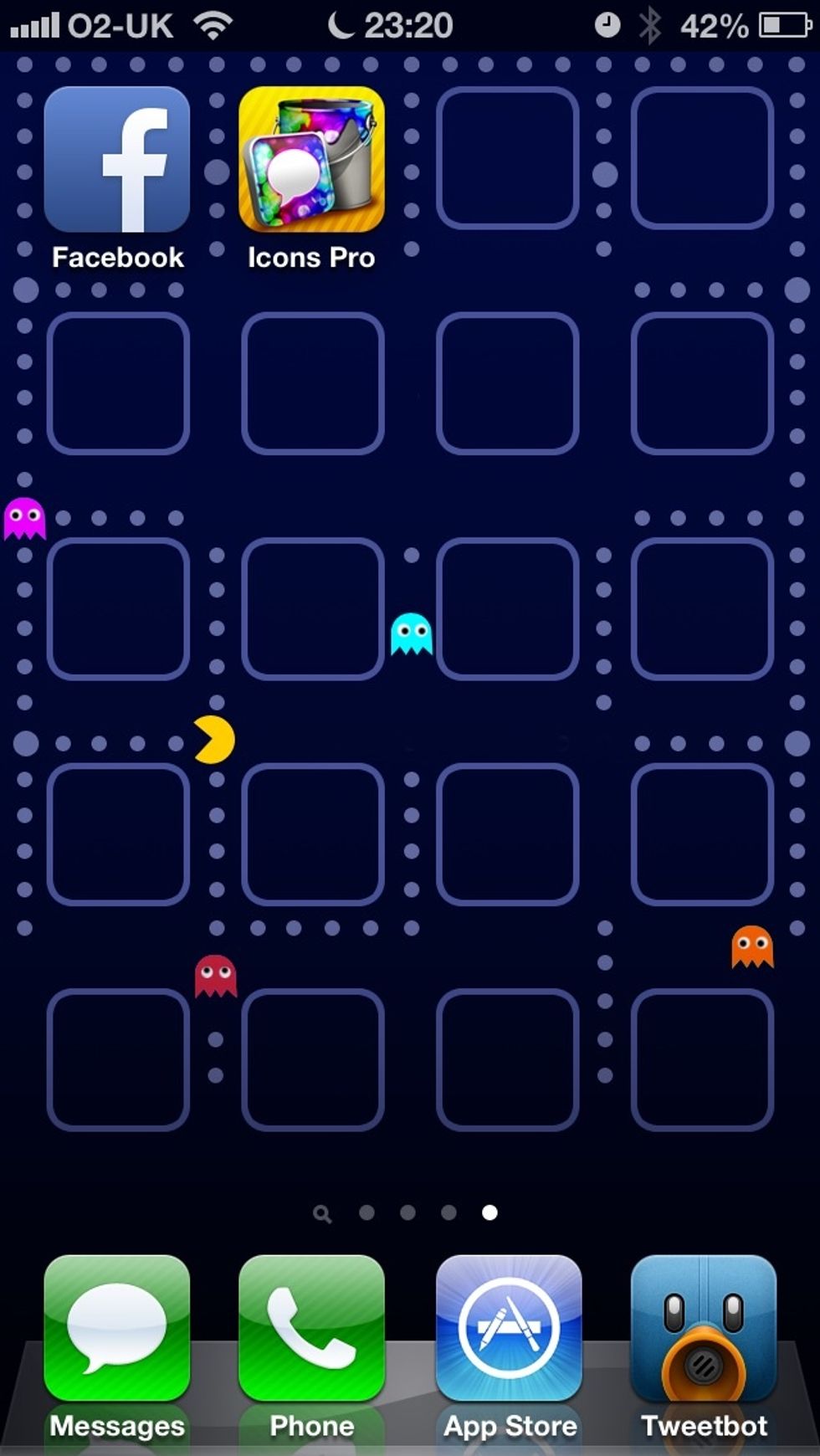
Task: Tap the first home screen page dot
Action: (x=366, y=1213)
